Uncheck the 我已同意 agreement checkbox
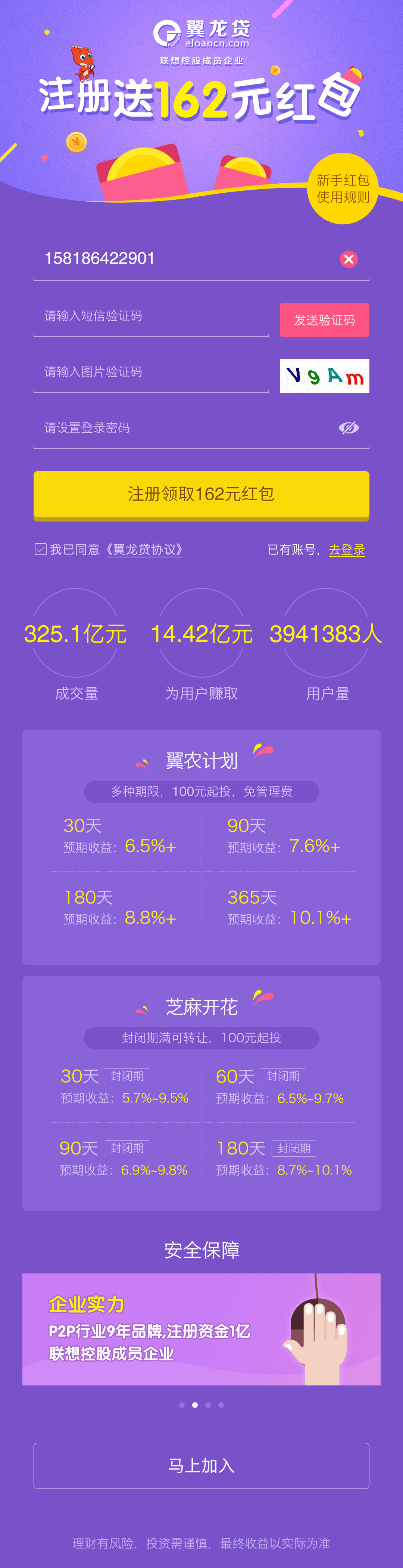The width and height of the screenshot is (403, 1568). (41, 550)
